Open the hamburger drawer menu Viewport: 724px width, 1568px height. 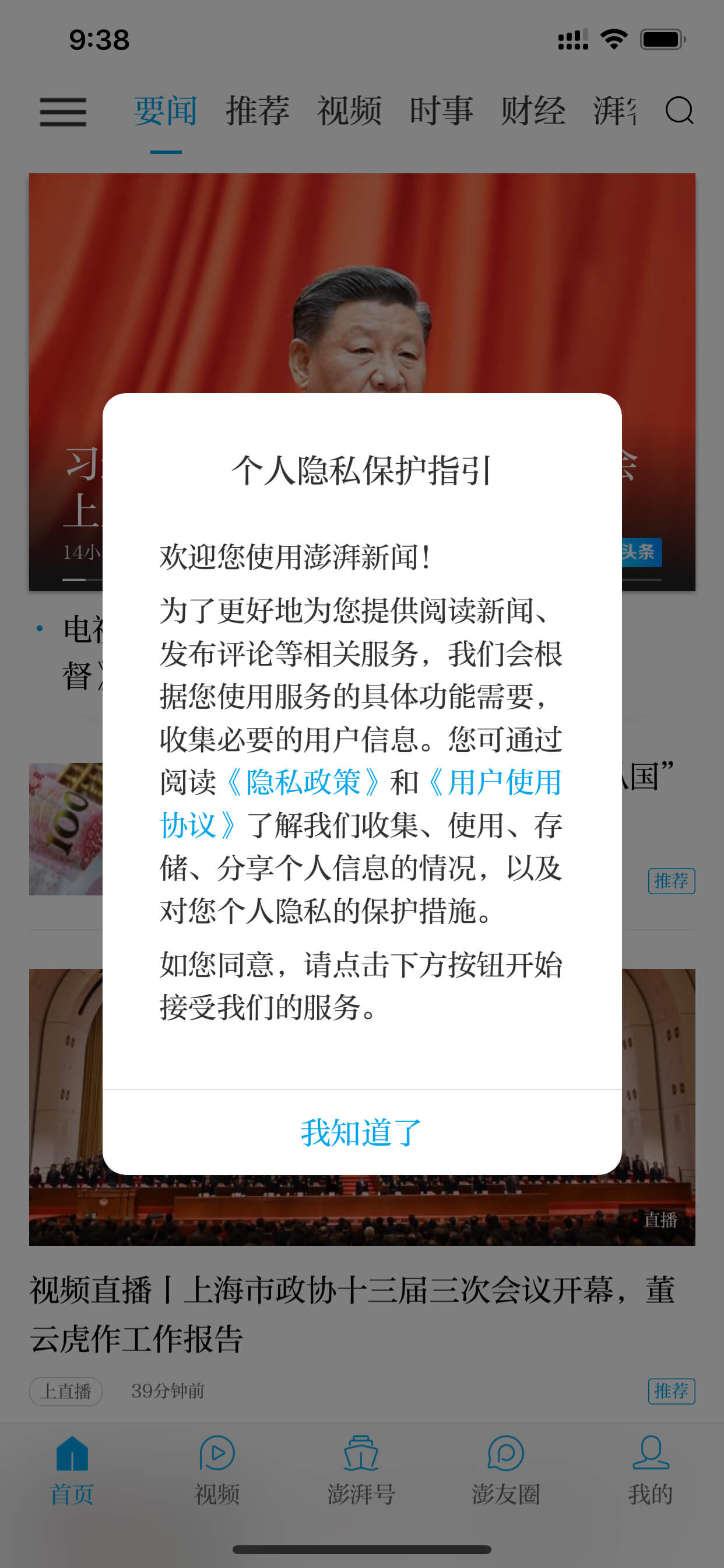(63, 112)
